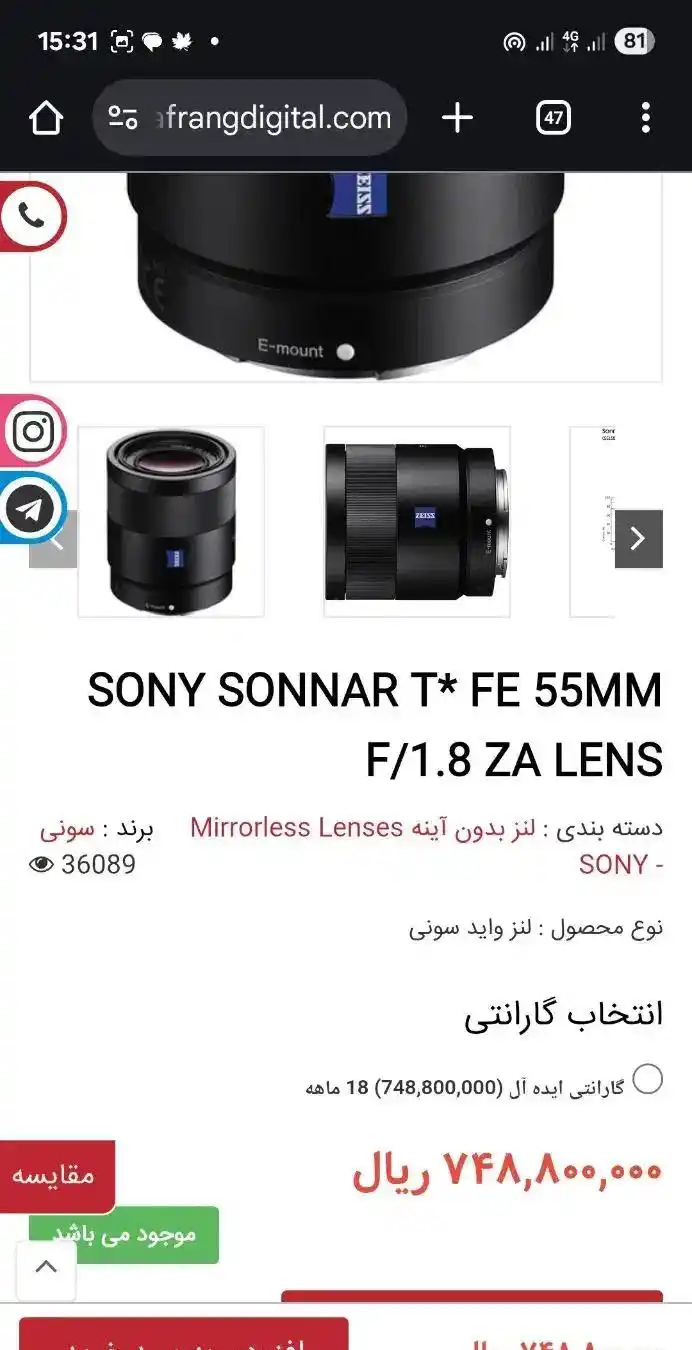Screen dimensions: 692x1350
Task: Open the store's Telegram channel
Action: (x=31, y=509)
